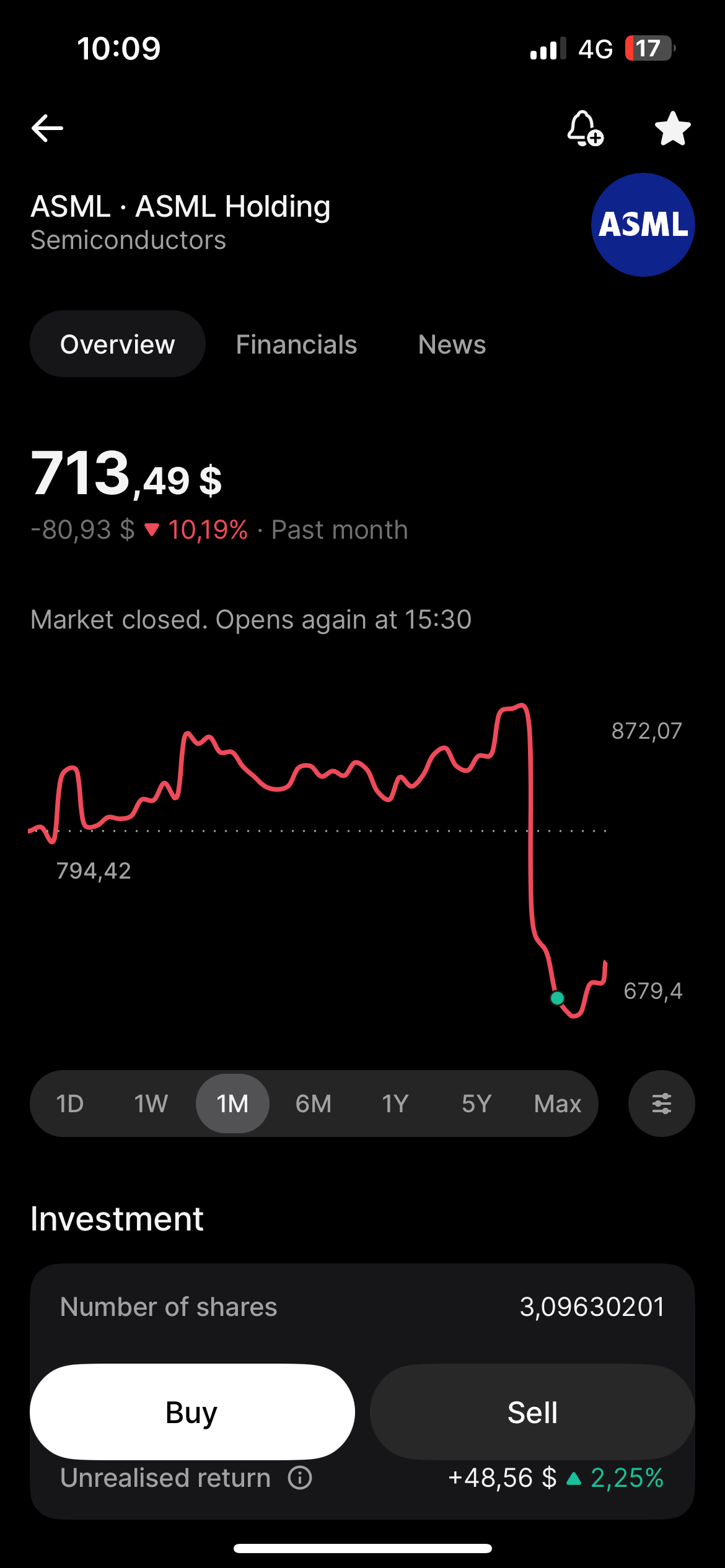Switch chart to 1W range

(151, 1104)
